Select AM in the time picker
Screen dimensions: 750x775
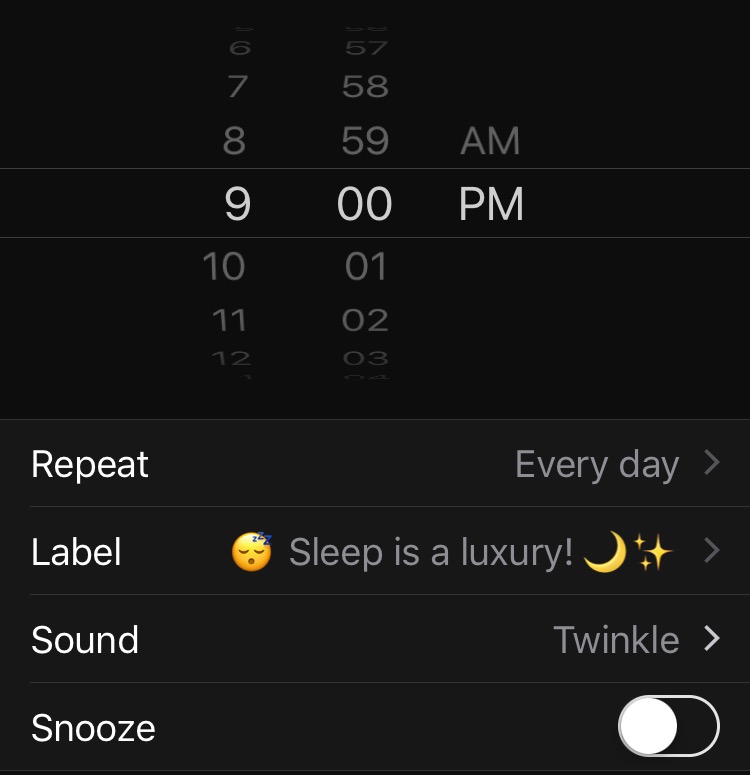(490, 141)
